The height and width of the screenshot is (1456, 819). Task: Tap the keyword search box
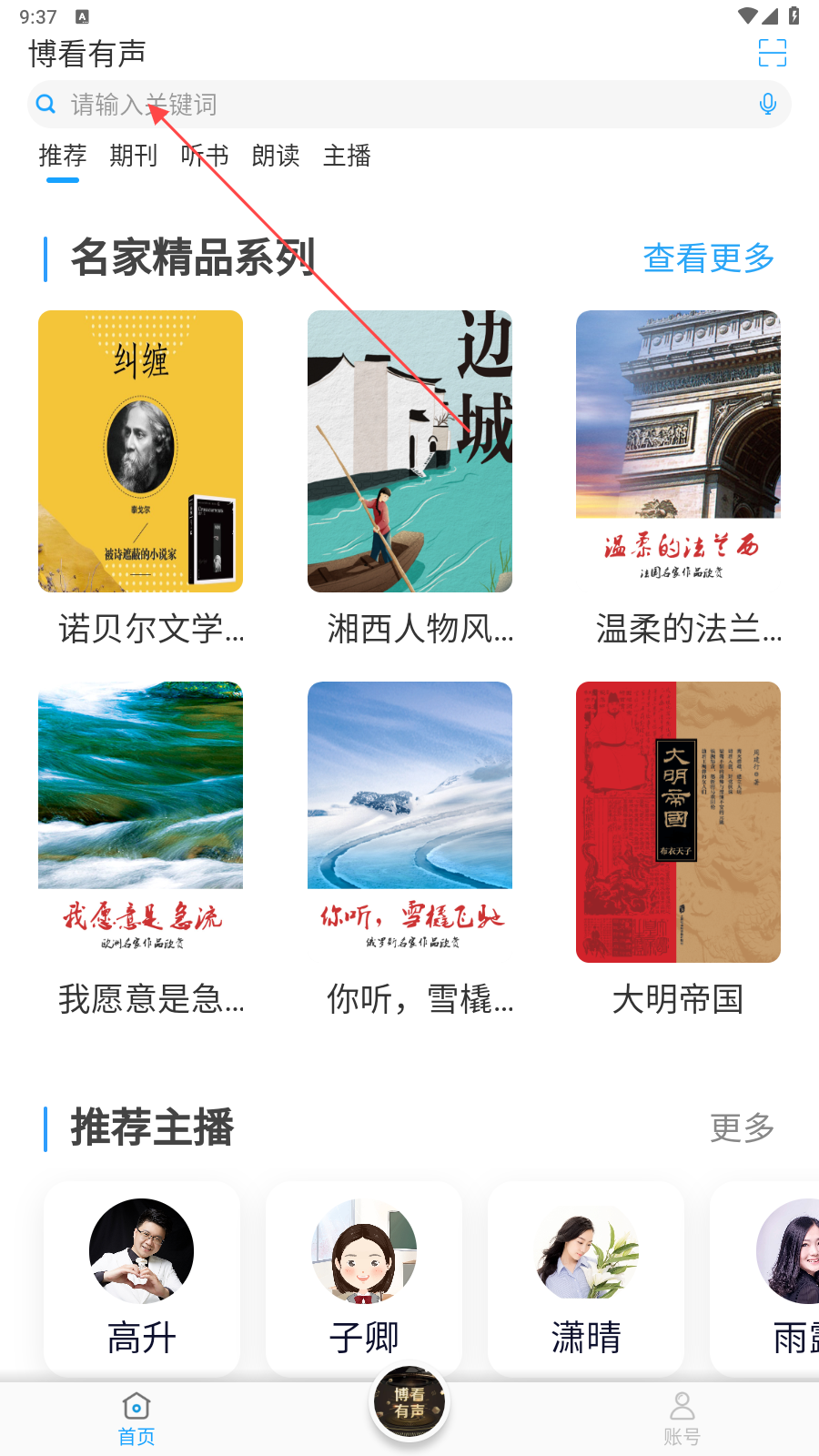coord(409,105)
